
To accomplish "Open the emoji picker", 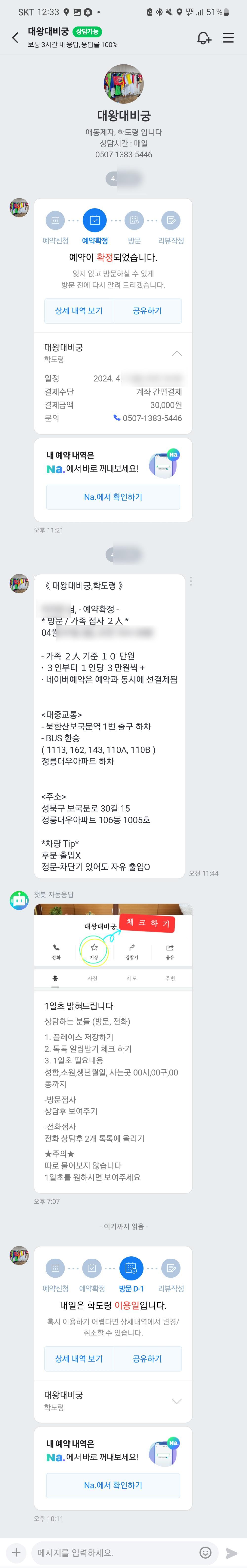I will point(206,1553).
